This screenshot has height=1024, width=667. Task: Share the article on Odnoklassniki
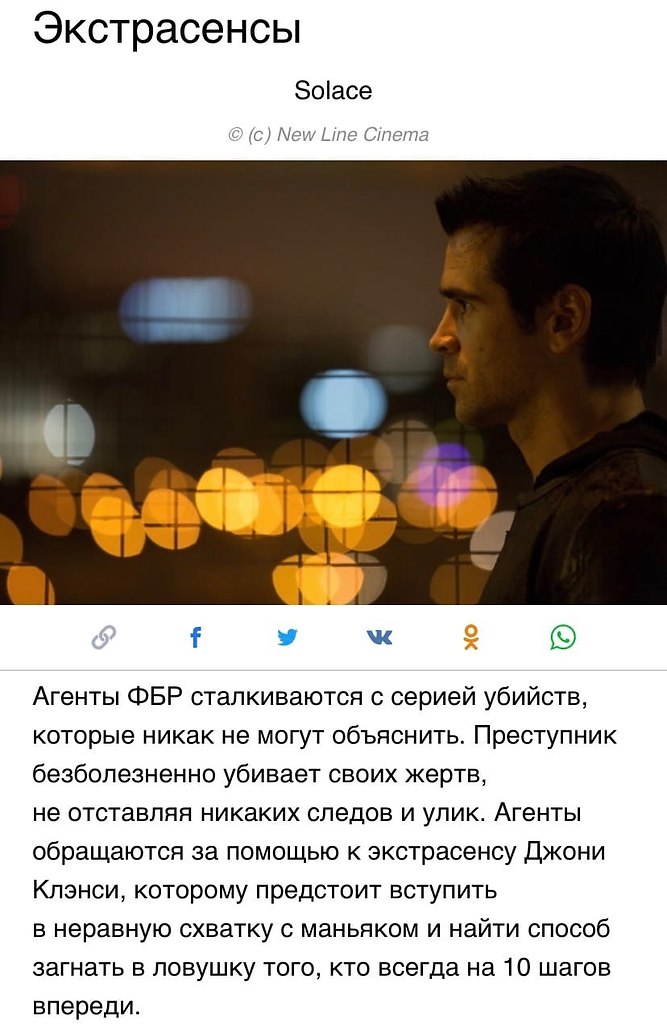[x=471, y=637]
